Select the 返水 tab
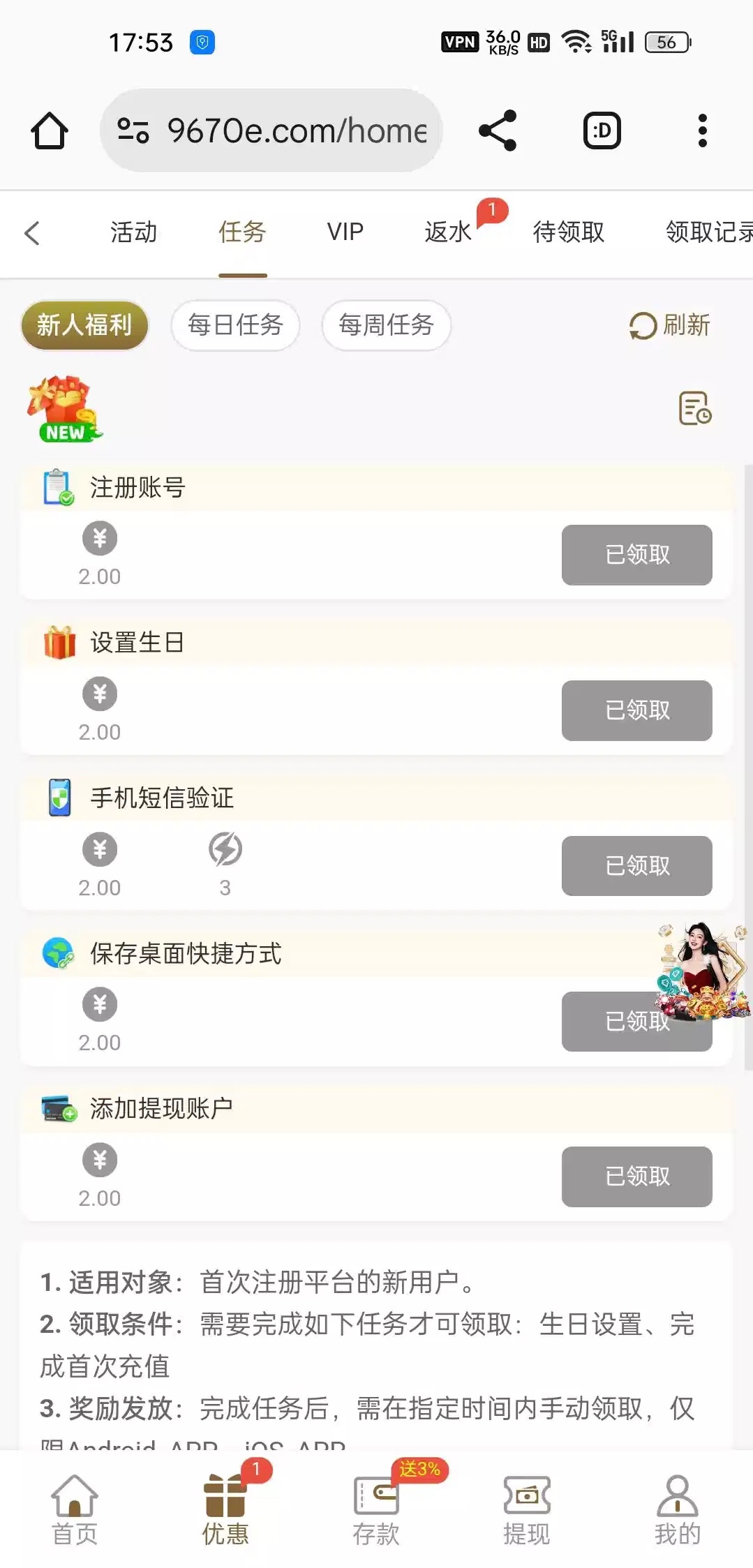The image size is (753, 1568). [x=448, y=232]
